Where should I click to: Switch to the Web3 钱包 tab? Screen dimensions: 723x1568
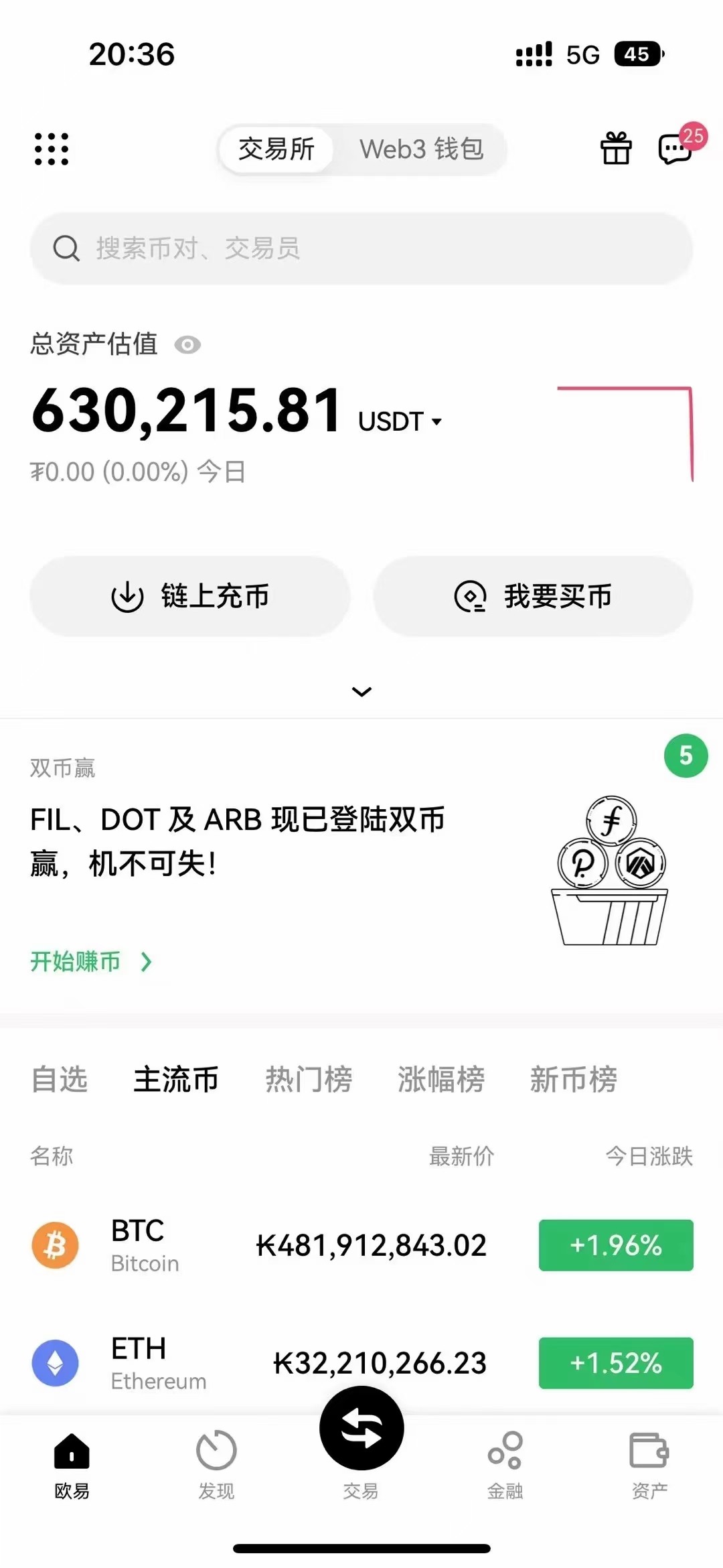point(421,149)
